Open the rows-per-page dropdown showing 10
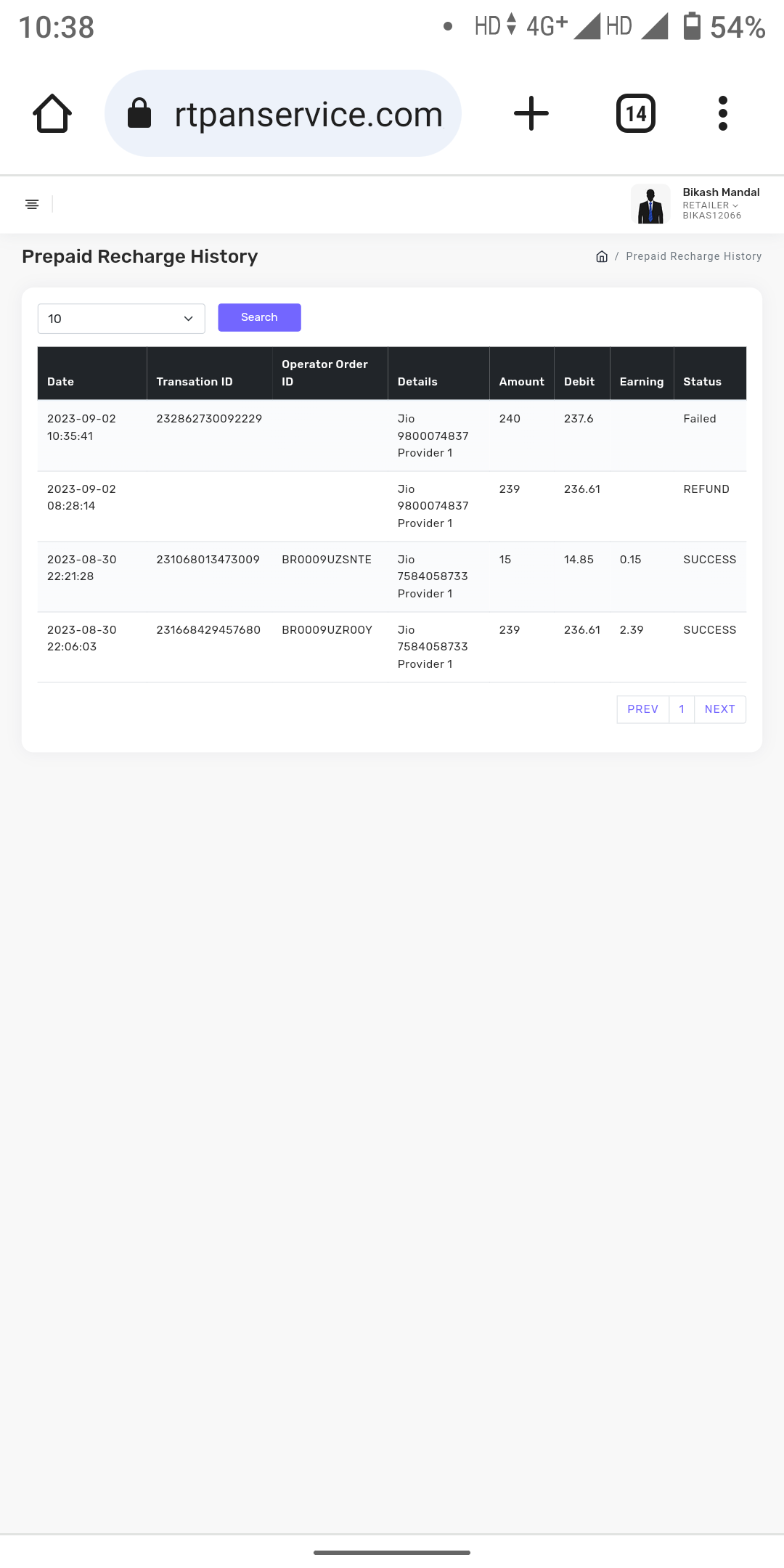This screenshot has height=1568, width=784. (x=121, y=319)
